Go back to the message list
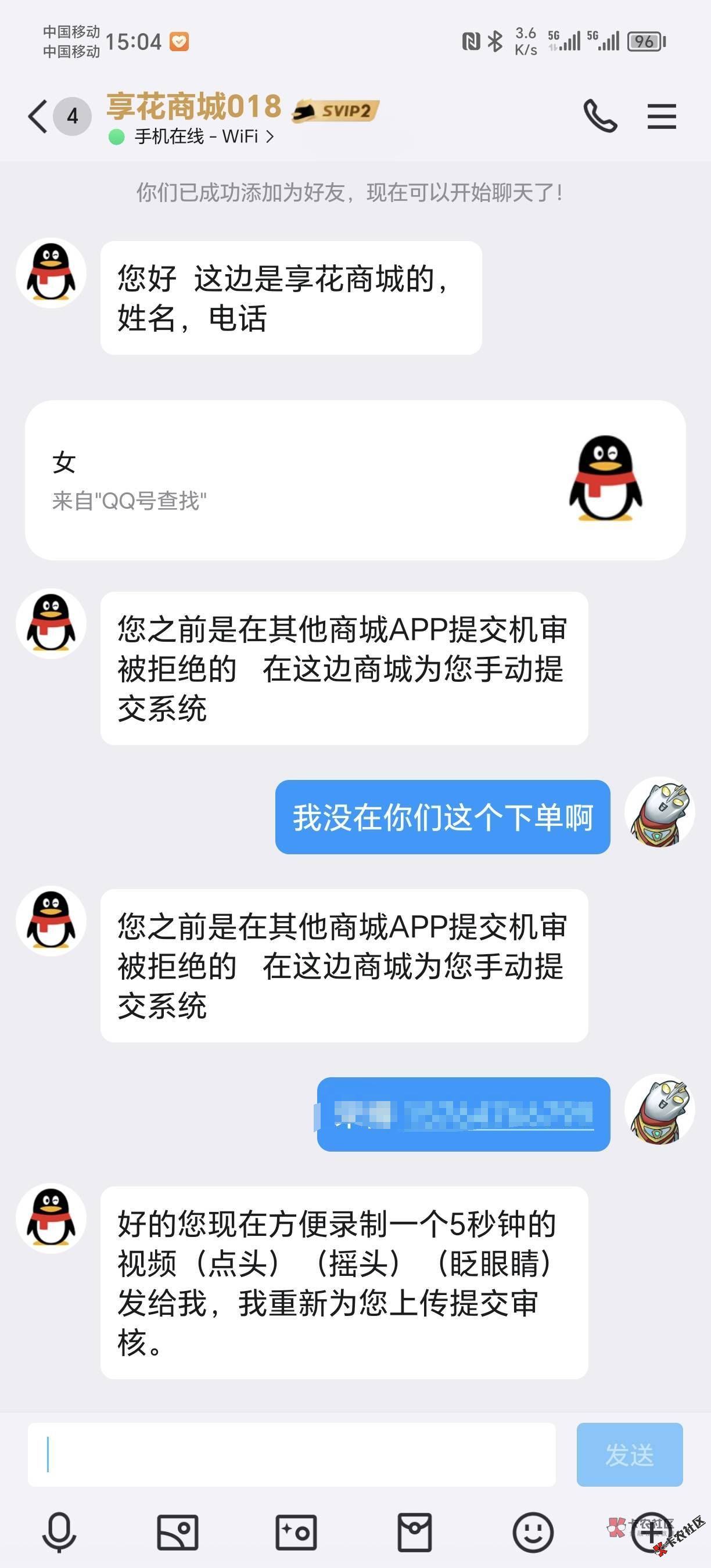711x1568 pixels. click(x=38, y=116)
